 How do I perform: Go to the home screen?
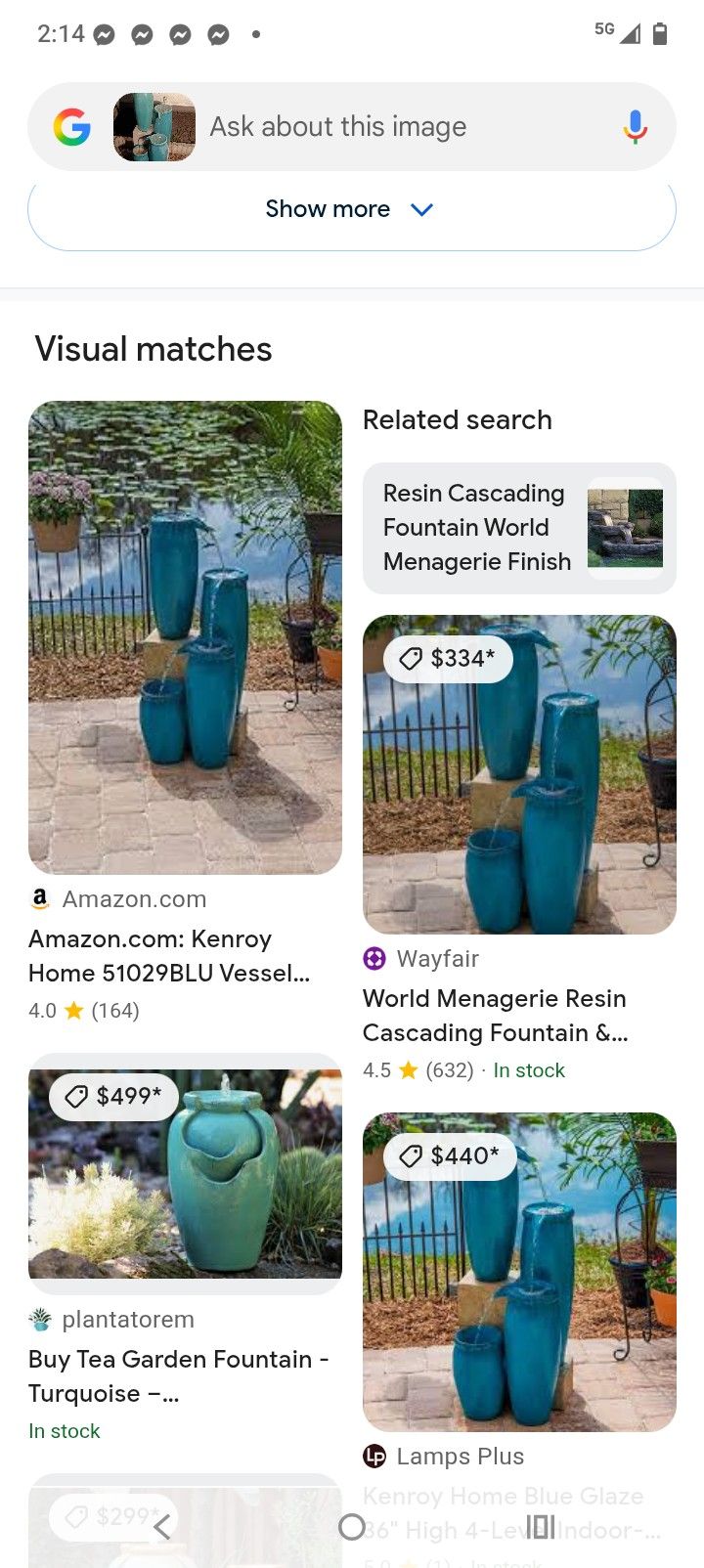coord(351,1526)
